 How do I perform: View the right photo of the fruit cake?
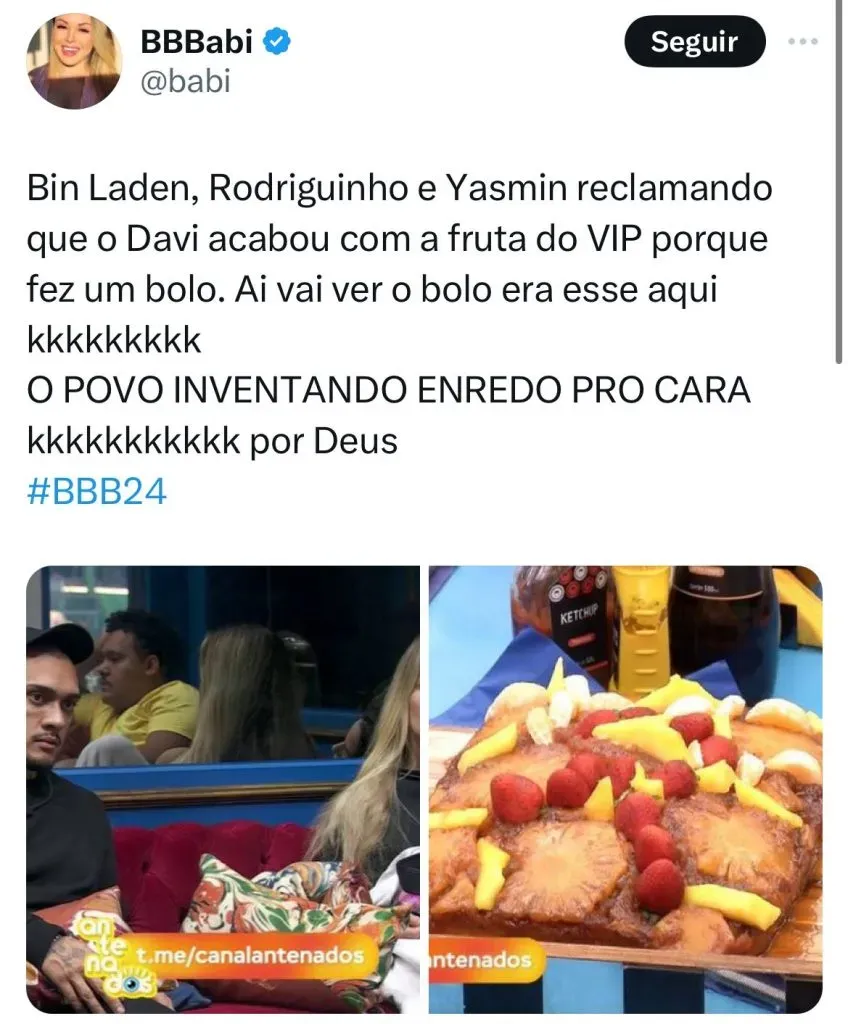[x=625, y=790]
